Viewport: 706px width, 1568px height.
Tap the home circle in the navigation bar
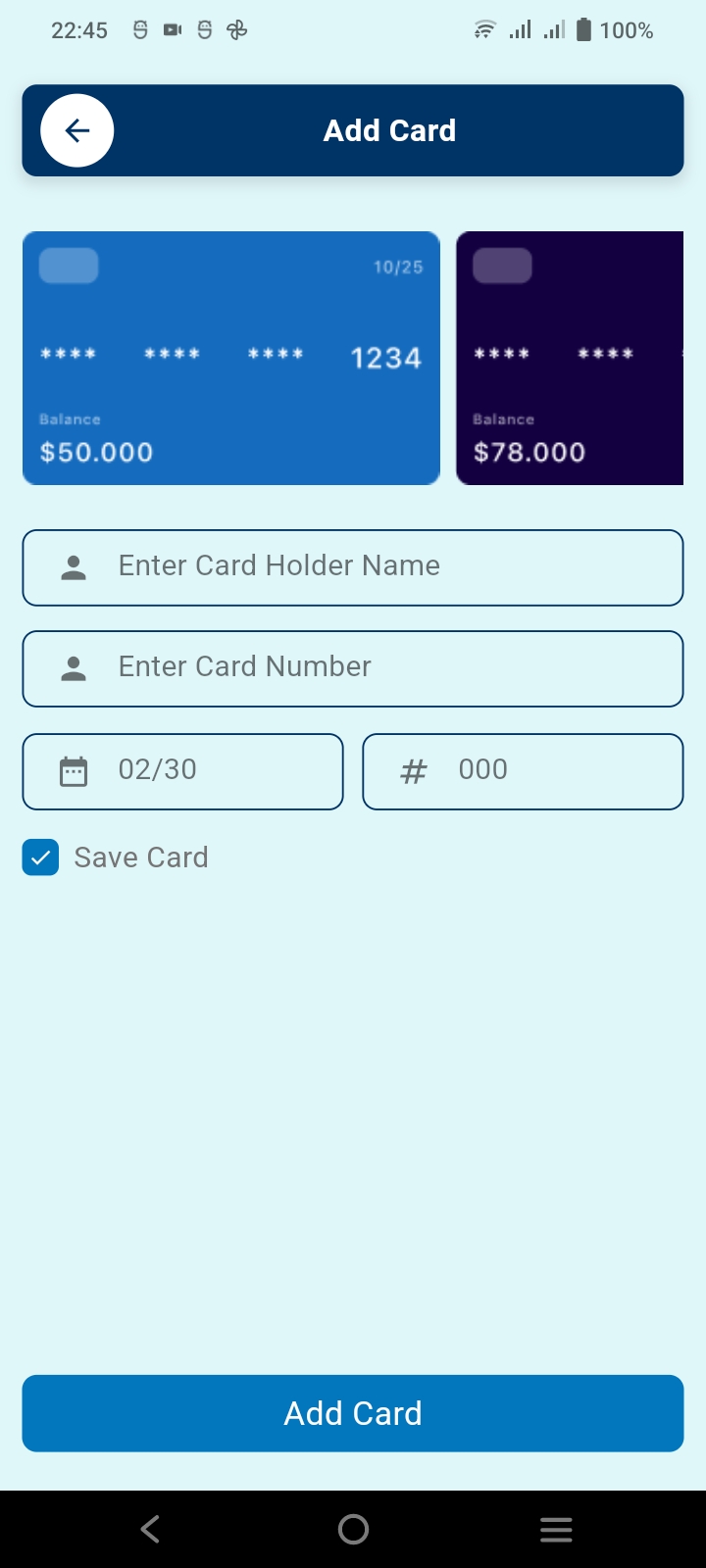(353, 1528)
